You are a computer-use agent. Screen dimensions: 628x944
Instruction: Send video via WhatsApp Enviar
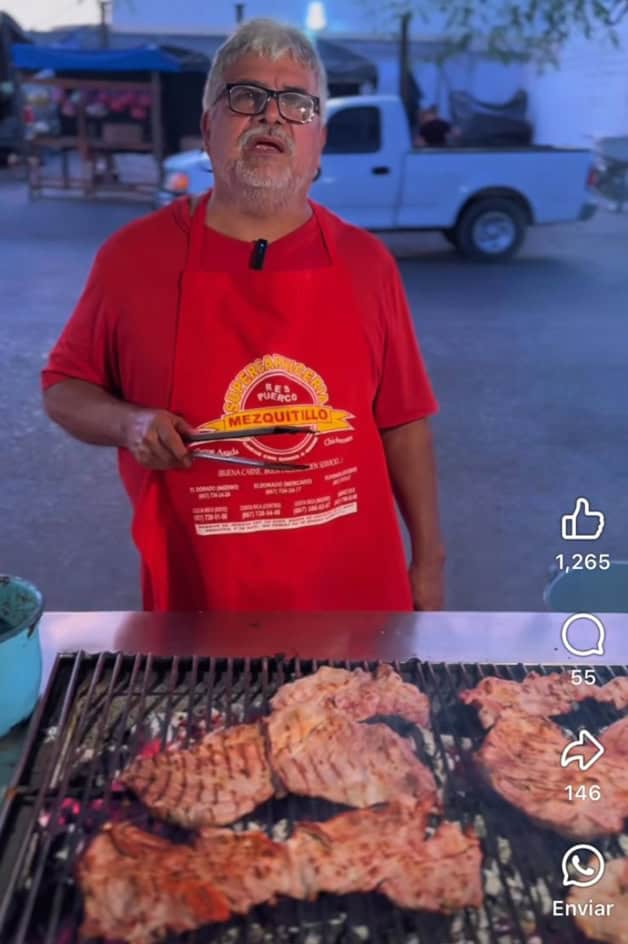[x=583, y=866]
